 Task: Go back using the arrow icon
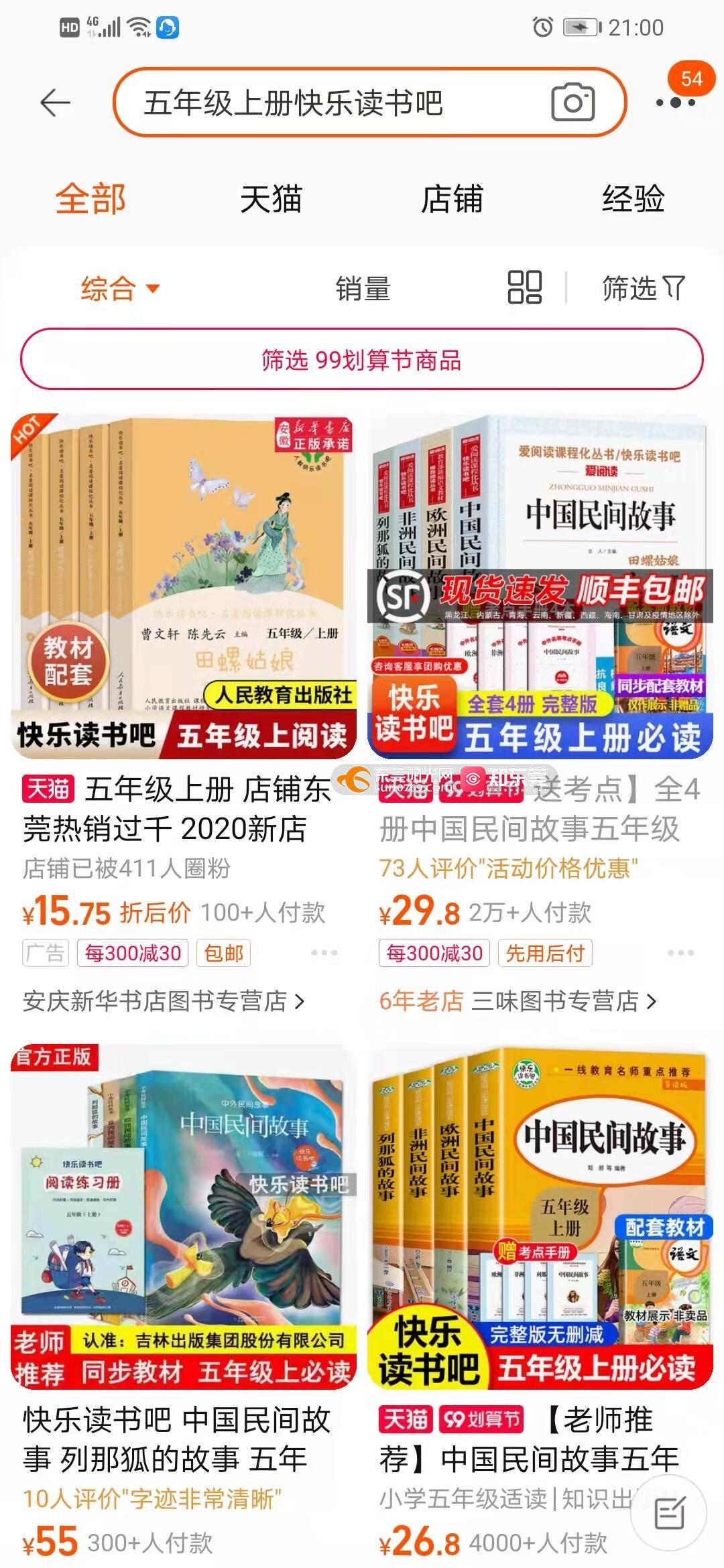tap(55, 103)
